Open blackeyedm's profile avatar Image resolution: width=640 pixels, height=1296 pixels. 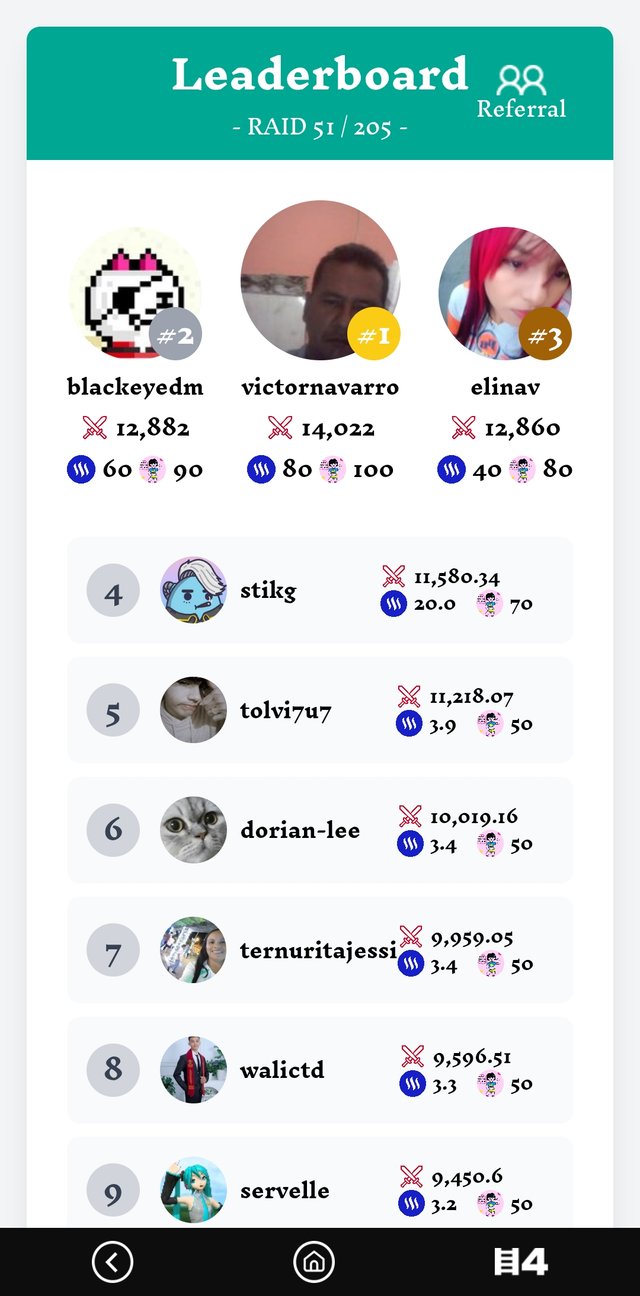pyautogui.click(x=135, y=294)
